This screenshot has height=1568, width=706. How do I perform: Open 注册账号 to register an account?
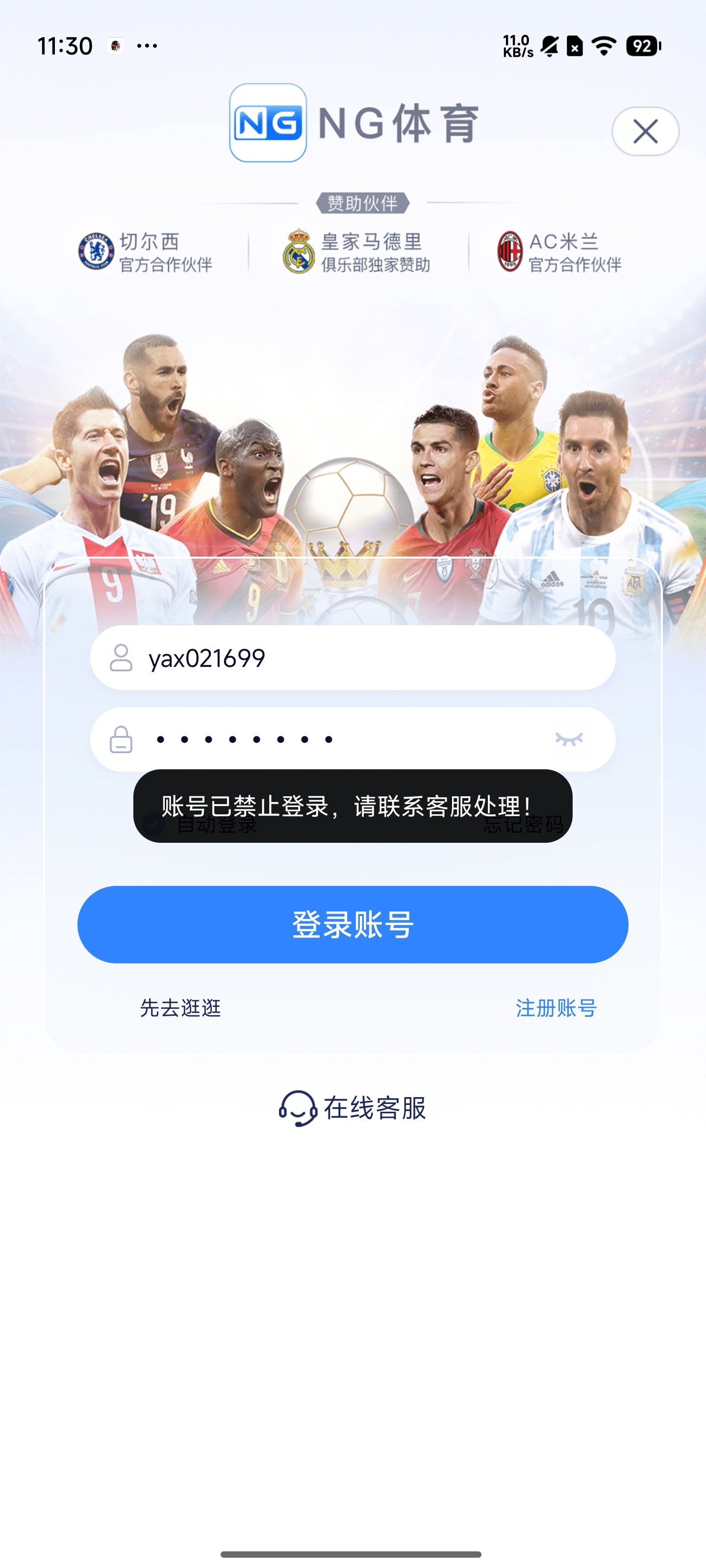555,1008
